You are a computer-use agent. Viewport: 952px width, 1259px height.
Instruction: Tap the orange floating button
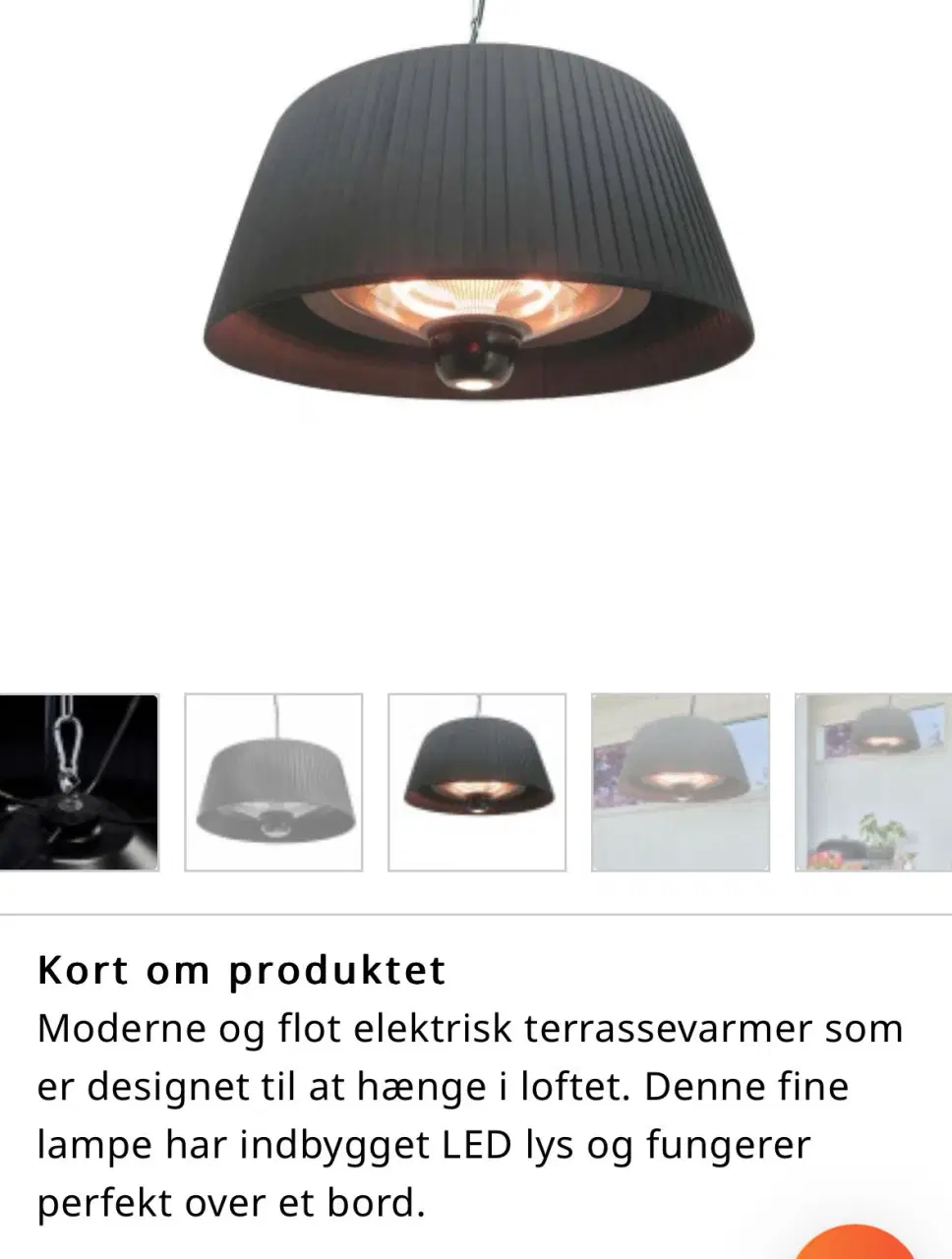[854, 1243]
